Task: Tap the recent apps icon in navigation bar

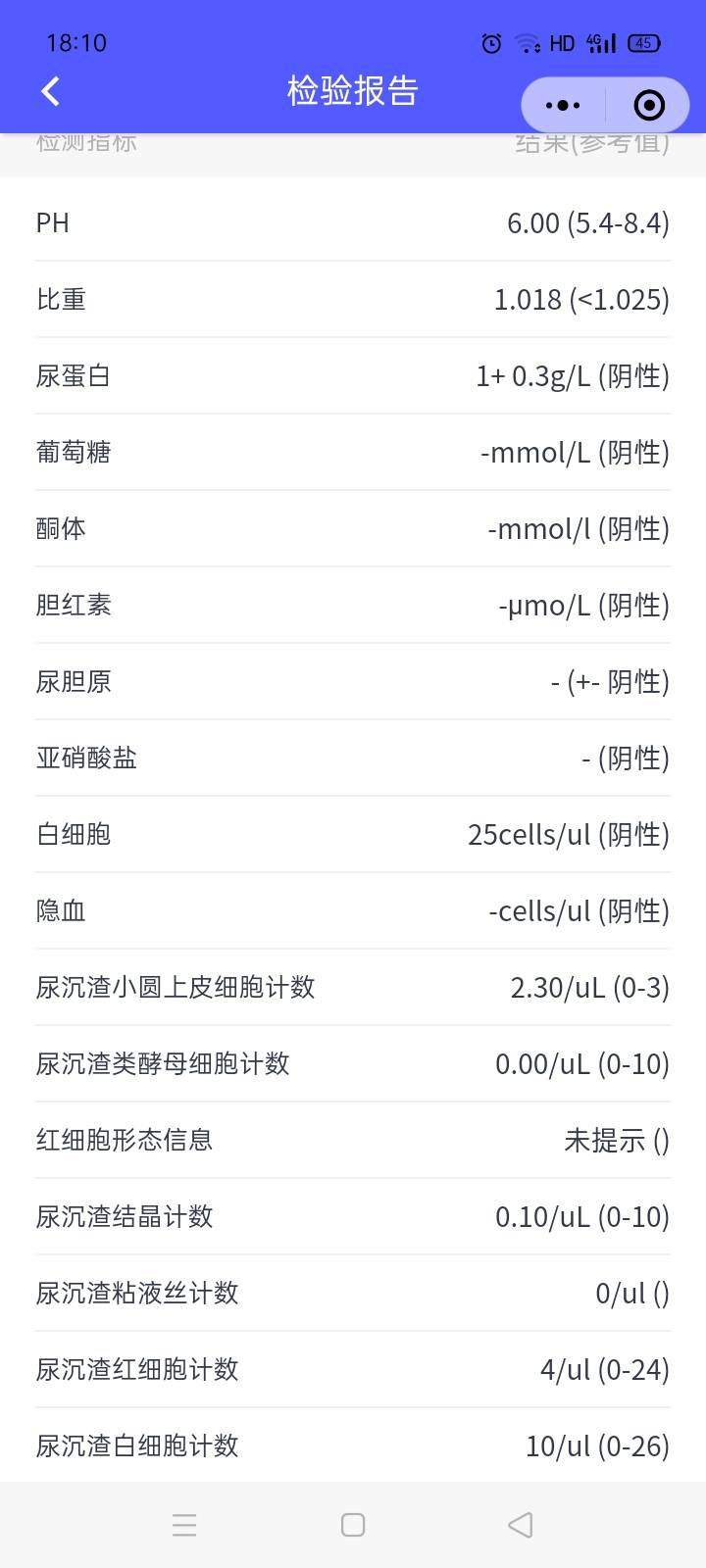Action: coord(184,1525)
